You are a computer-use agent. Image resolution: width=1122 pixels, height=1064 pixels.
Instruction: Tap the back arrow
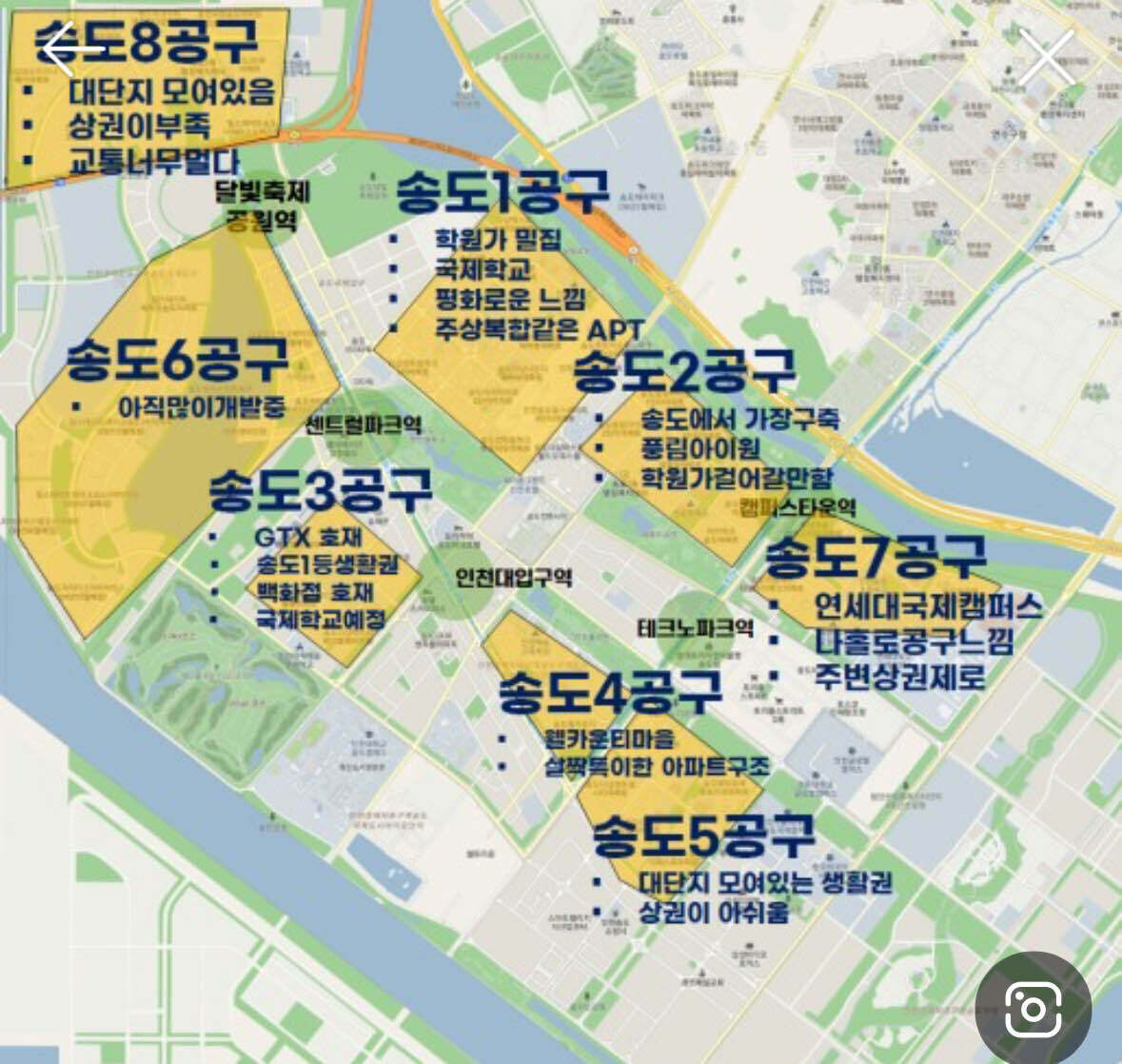click(x=70, y=50)
